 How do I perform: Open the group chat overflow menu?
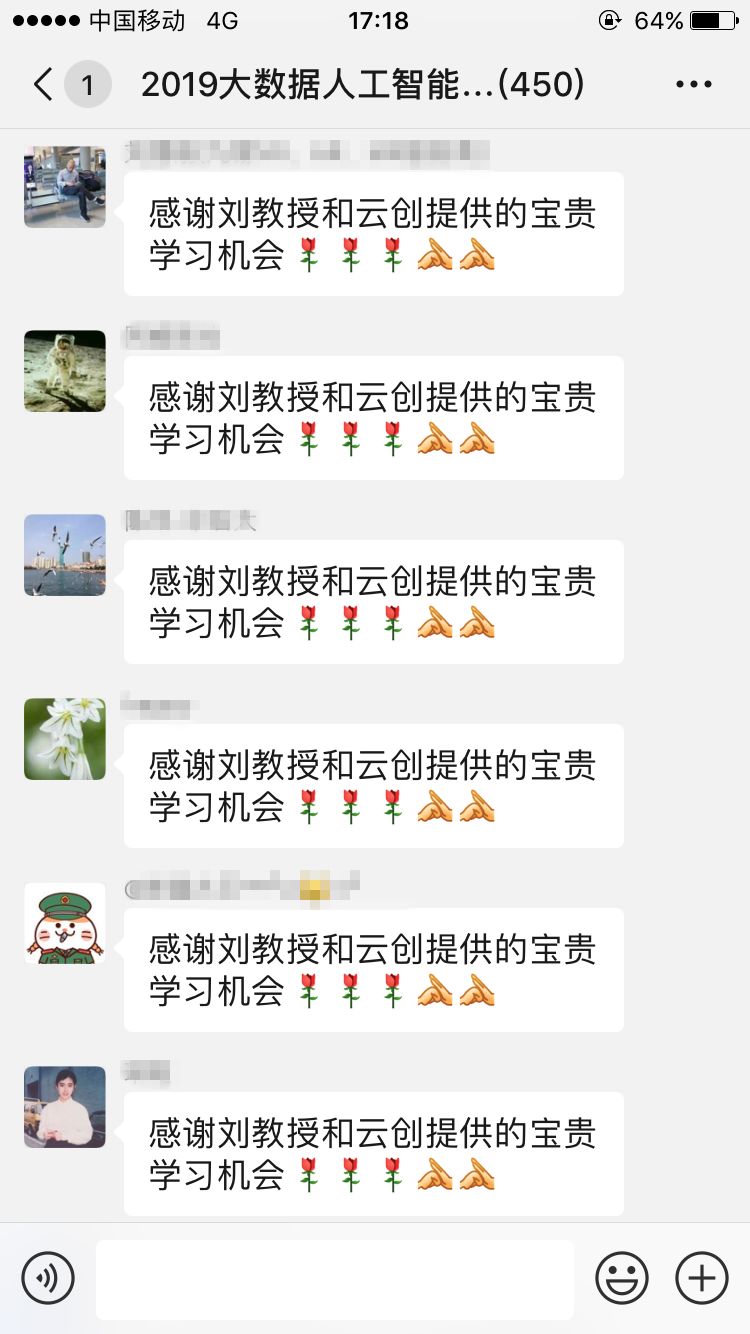point(693,85)
